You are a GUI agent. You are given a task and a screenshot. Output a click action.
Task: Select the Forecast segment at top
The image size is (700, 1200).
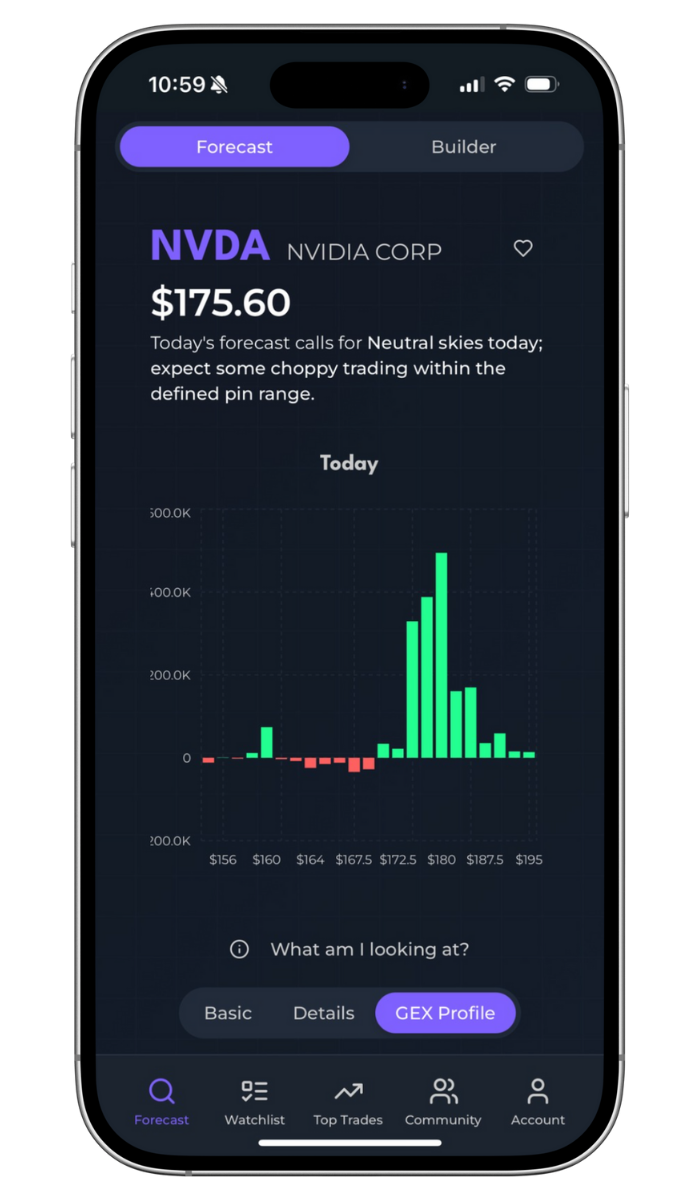(x=234, y=147)
